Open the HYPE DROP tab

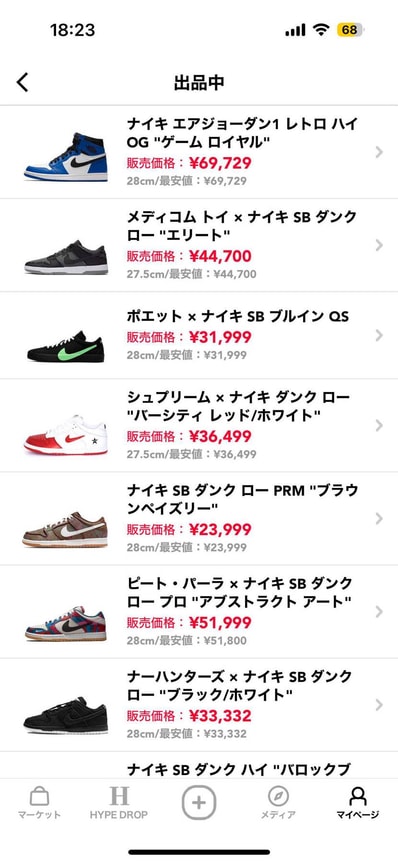tap(119, 804)
